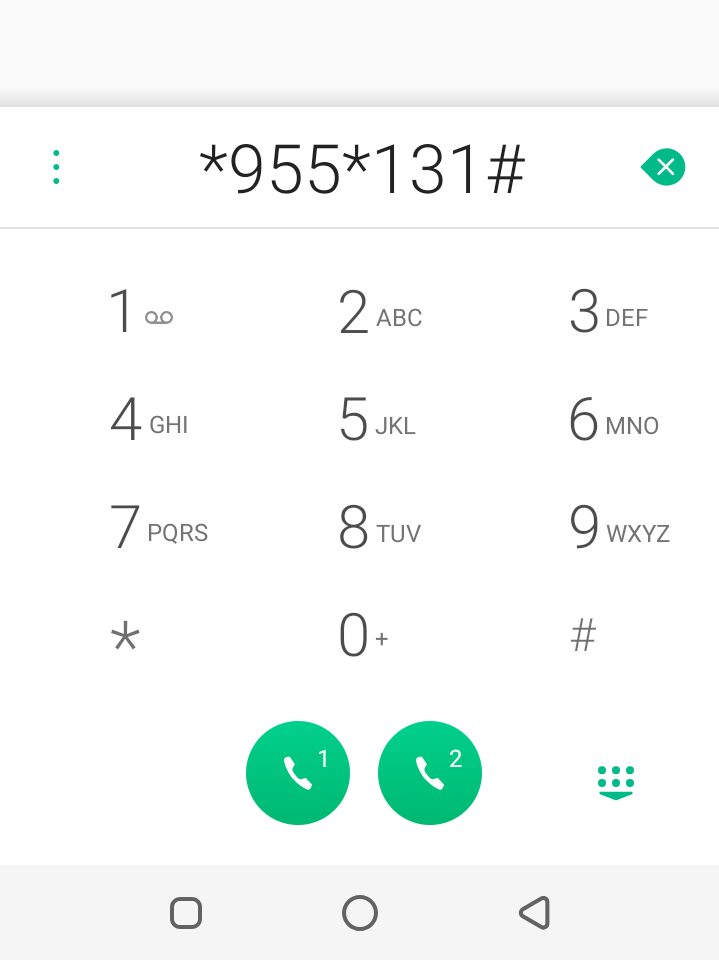Enter digit 5 JKL

376,420
